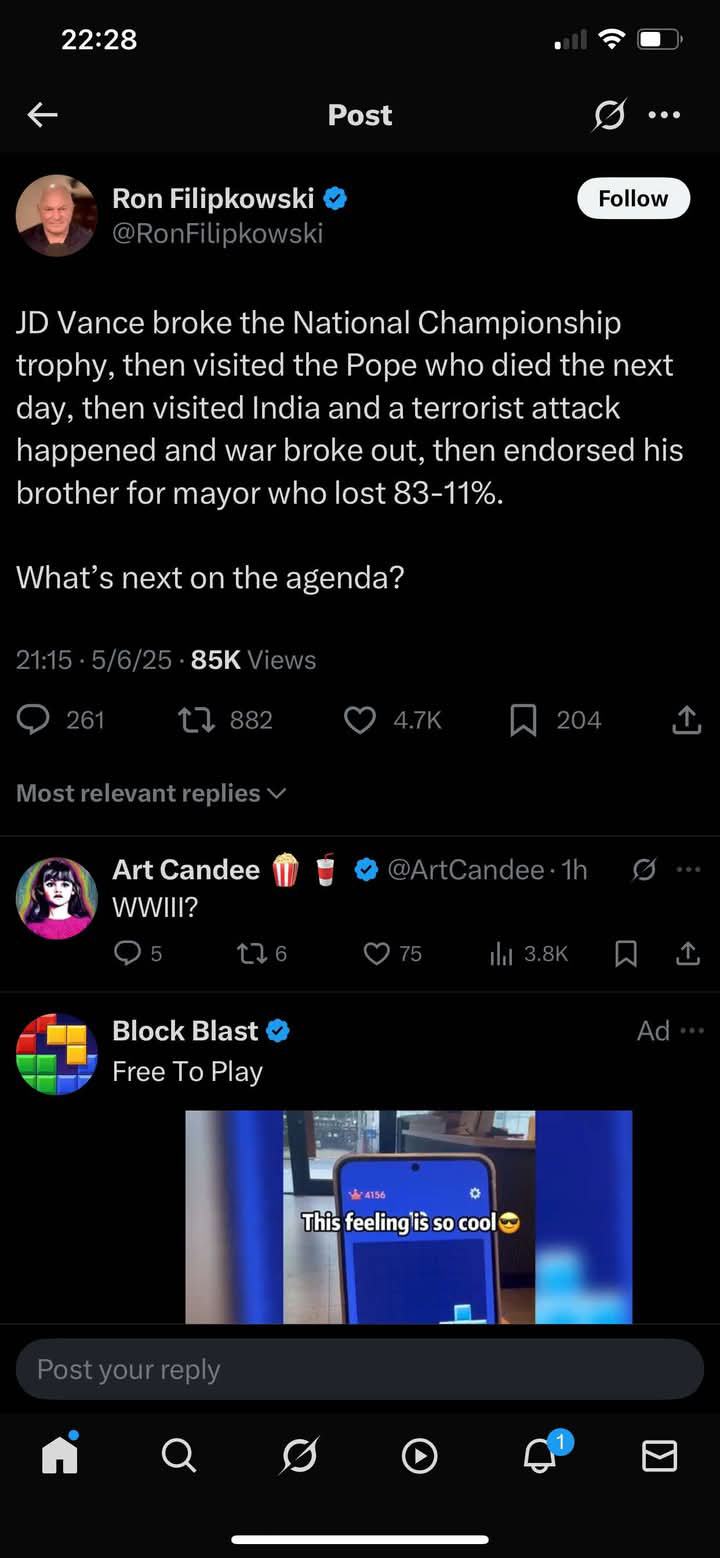
Task: Open the Search tab
Action: [x=179, y=1455]
